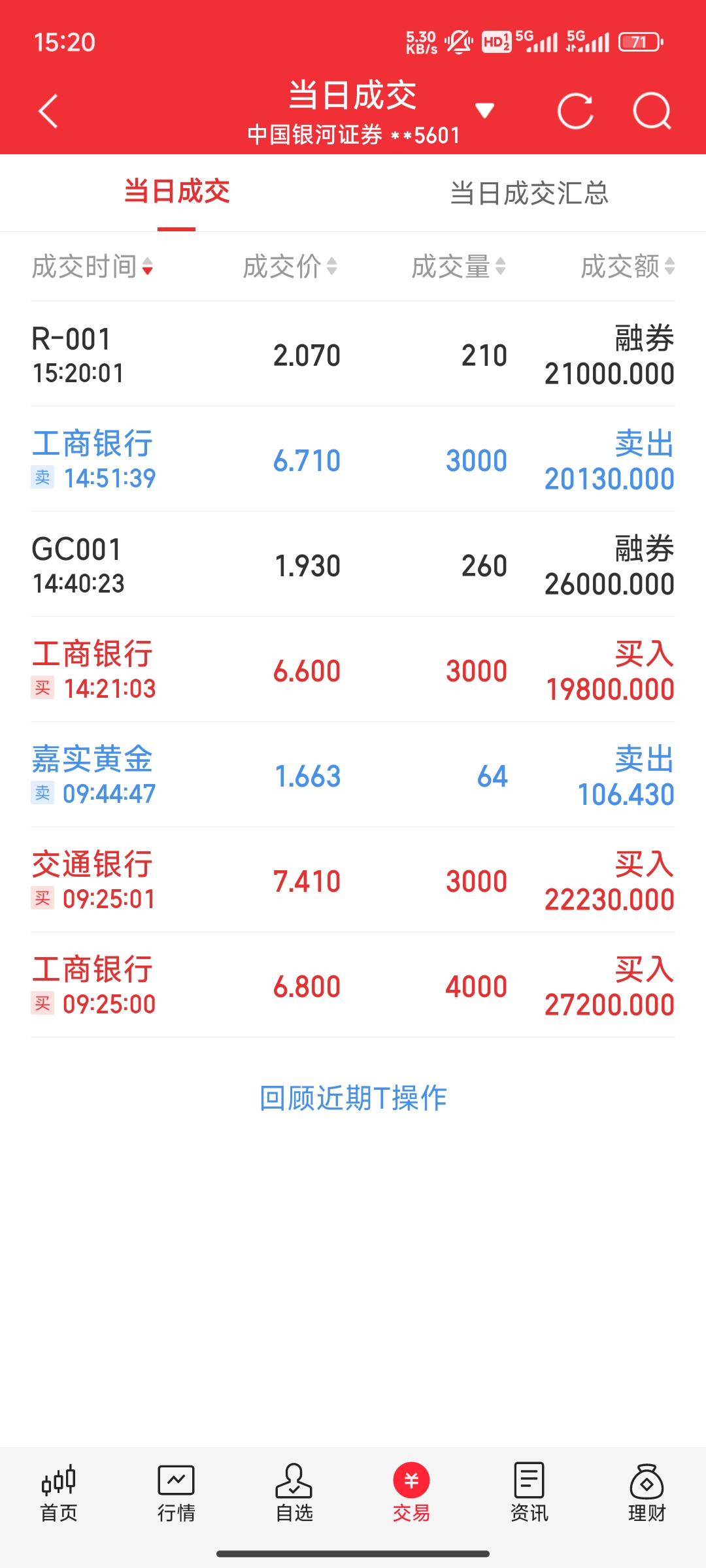Select the 当日成交 tab
This screenshot has height=1568, width=706.
[x=176, y=192]
